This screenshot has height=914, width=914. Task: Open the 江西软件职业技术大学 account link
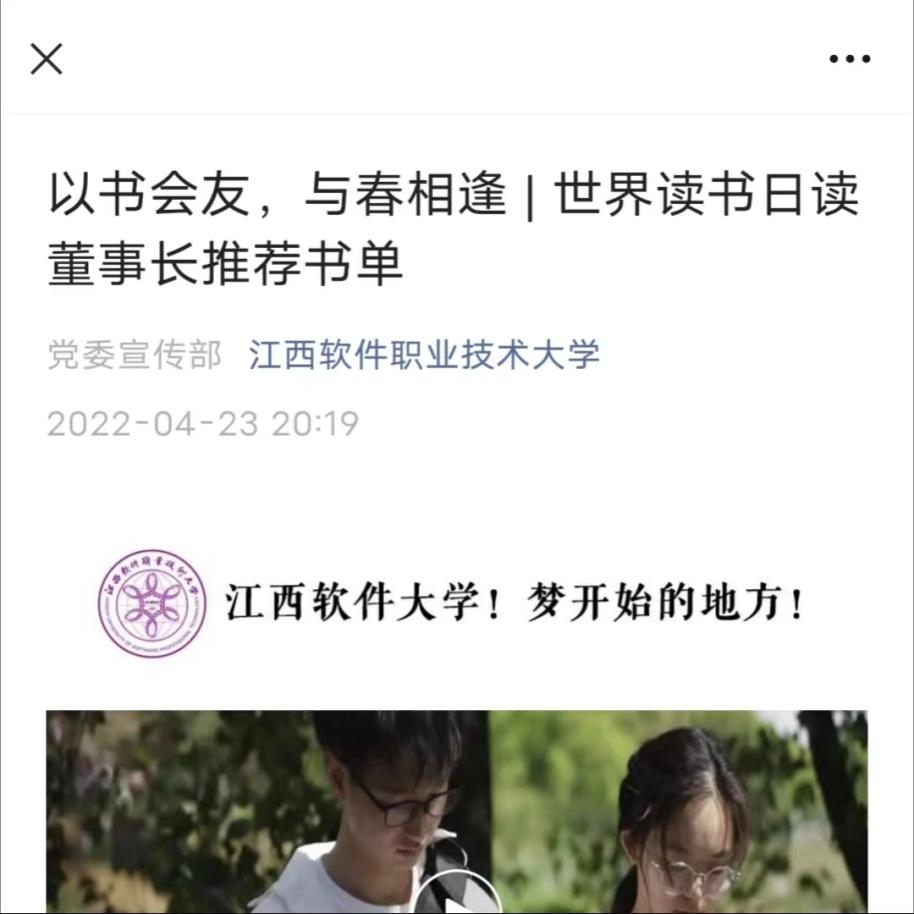(x=424, y=355)
